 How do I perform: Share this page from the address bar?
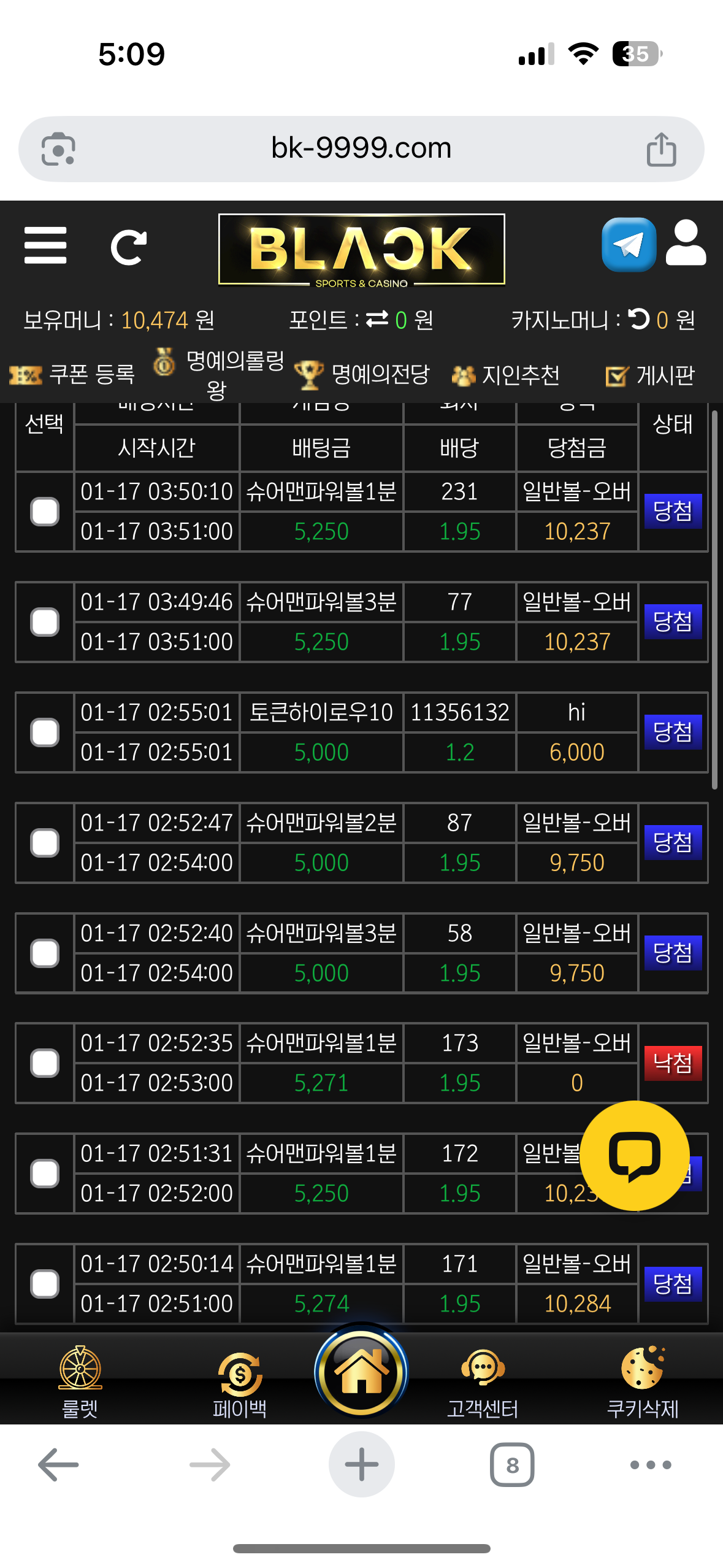(661, 149)
